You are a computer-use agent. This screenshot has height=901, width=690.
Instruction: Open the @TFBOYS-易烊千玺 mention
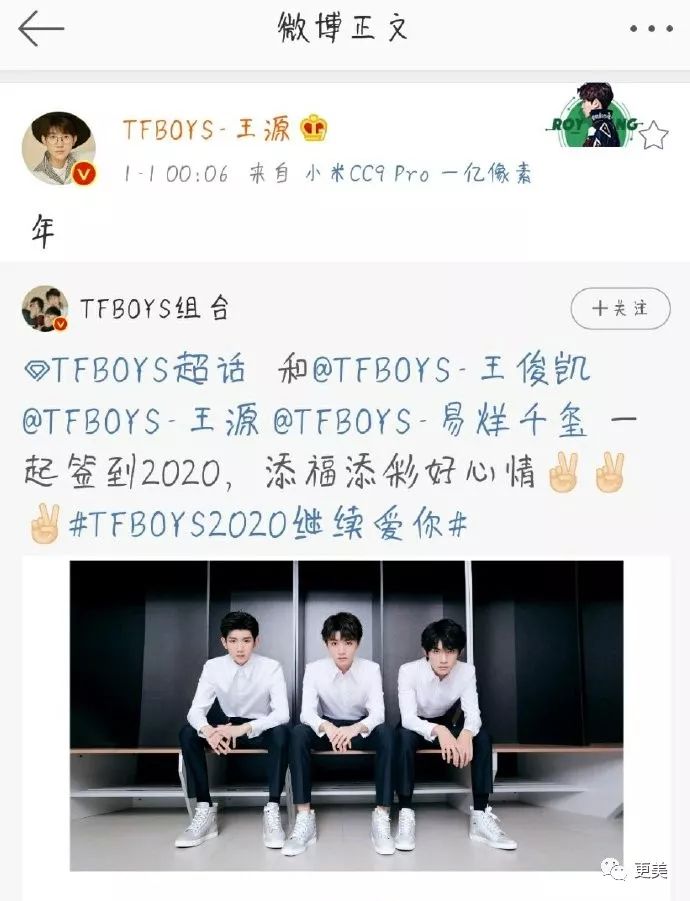point(431,421)
